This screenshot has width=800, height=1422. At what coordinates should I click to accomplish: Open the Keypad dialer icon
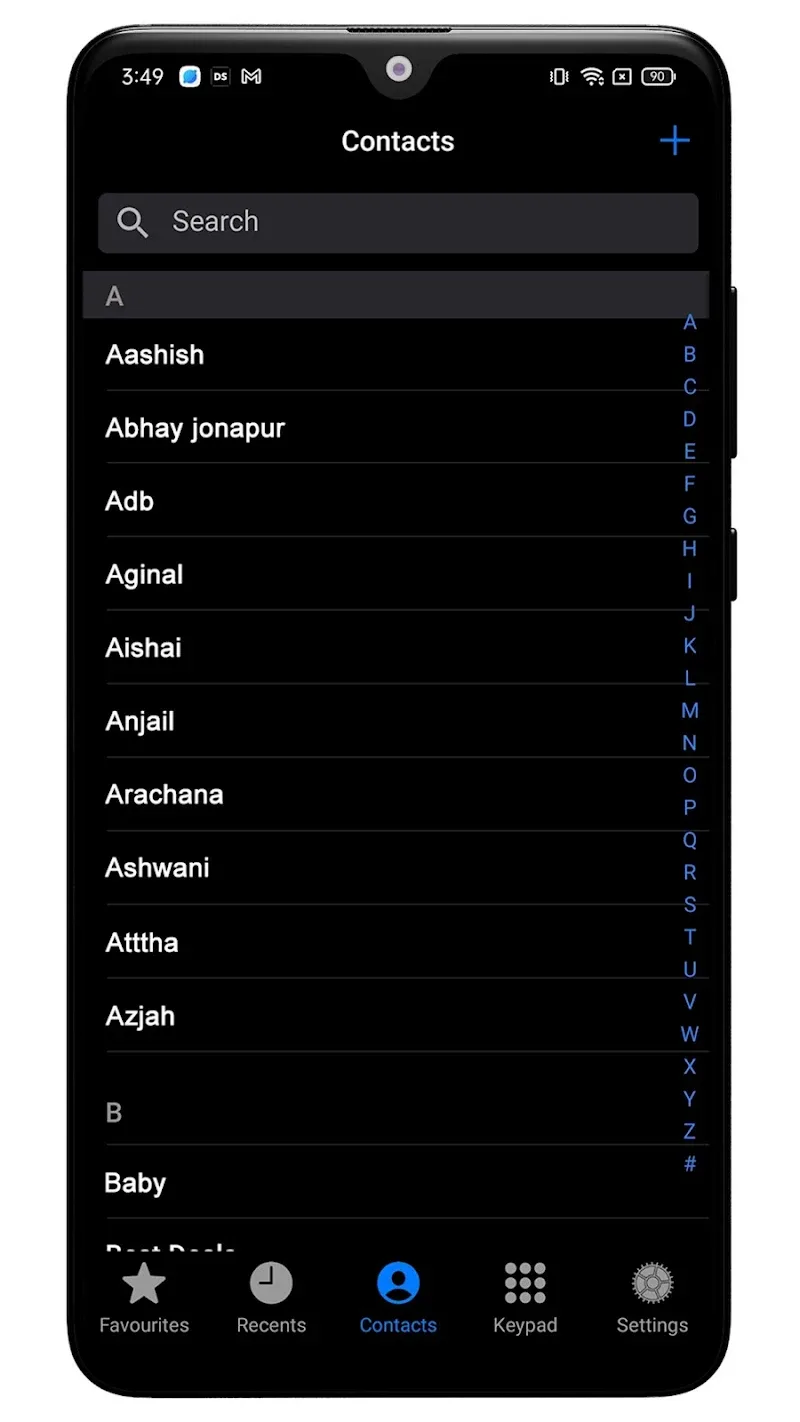(x=525, y=1283)
